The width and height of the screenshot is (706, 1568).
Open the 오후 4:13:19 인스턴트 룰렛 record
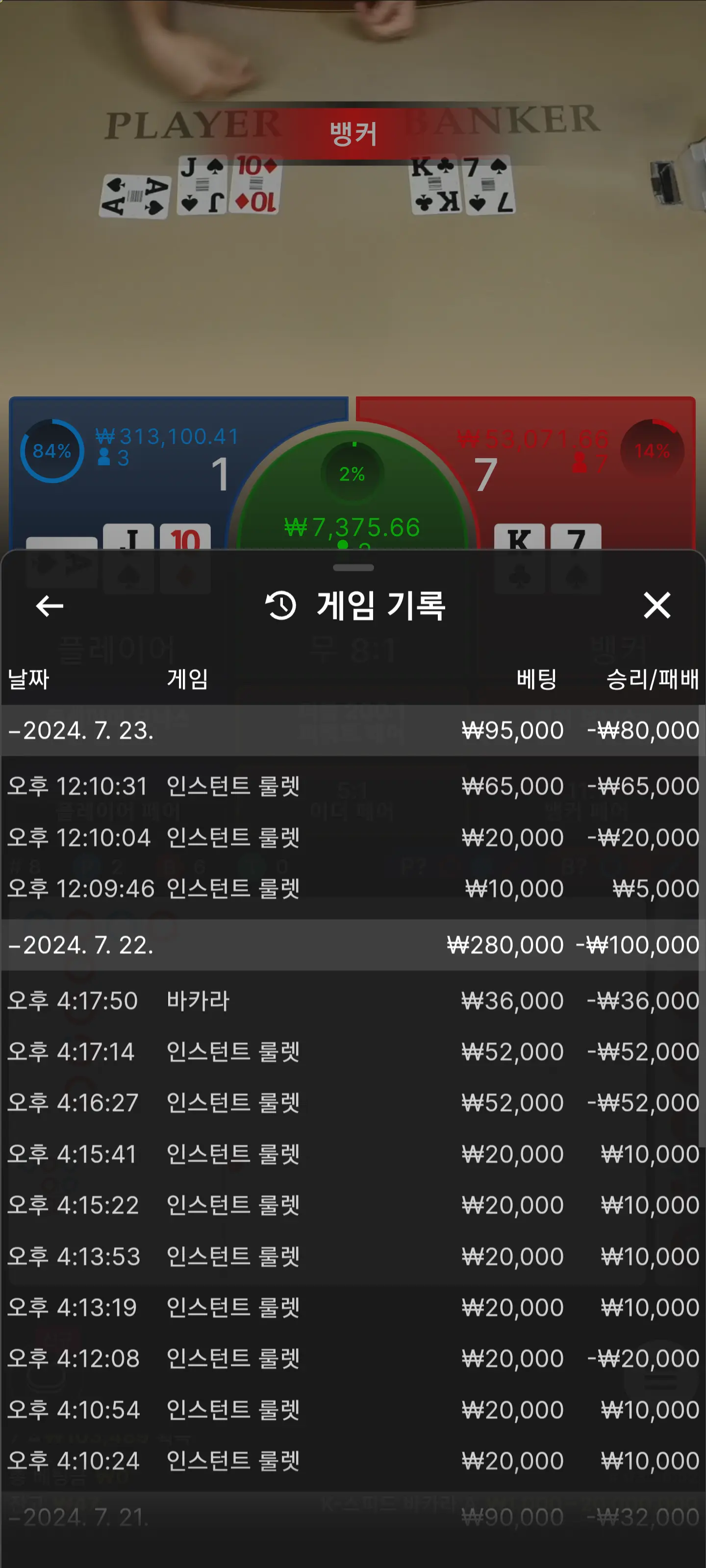tap(353, 1307)
